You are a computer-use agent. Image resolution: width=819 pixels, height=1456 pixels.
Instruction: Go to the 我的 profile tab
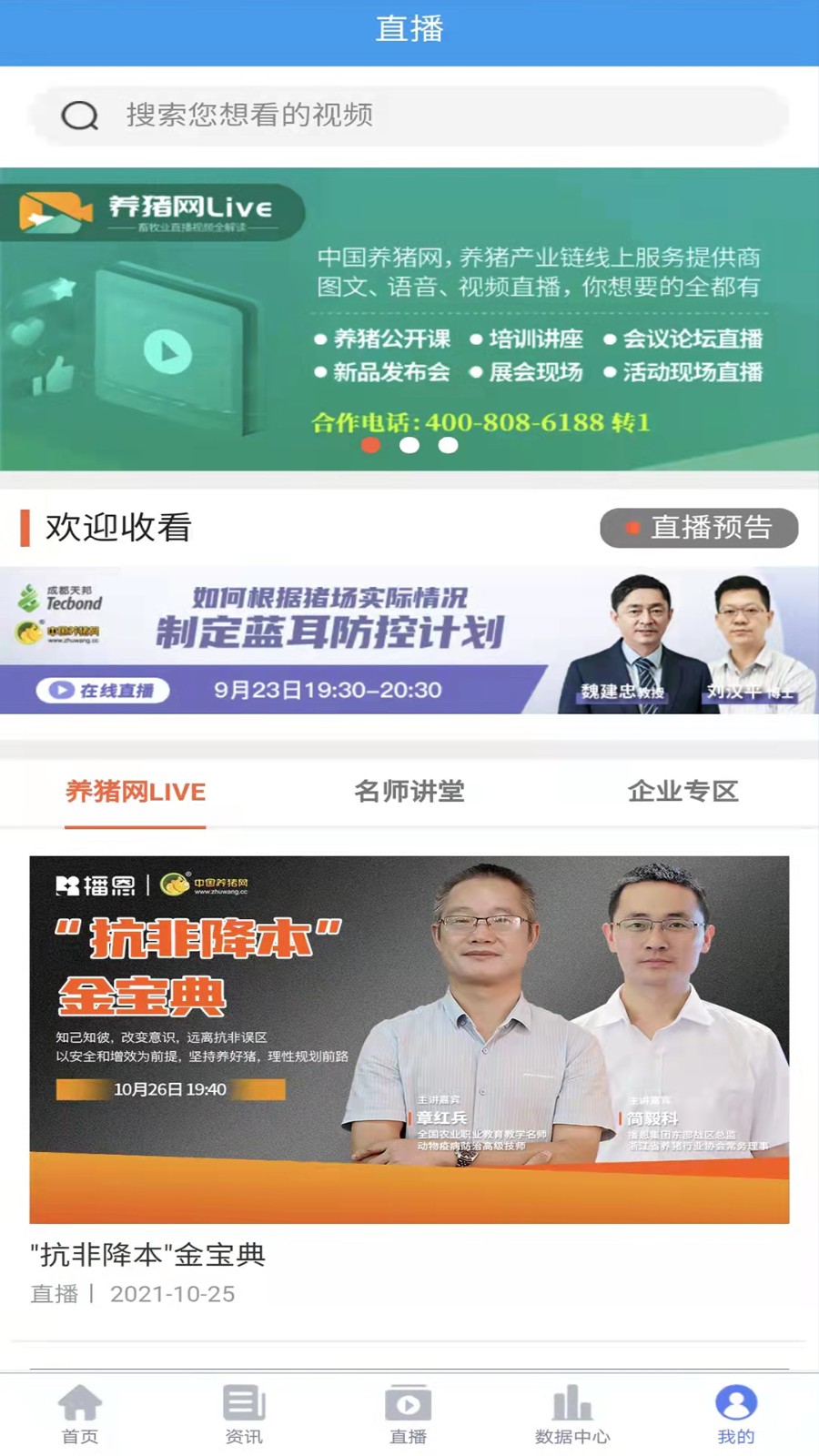(x=736, y=1414)
